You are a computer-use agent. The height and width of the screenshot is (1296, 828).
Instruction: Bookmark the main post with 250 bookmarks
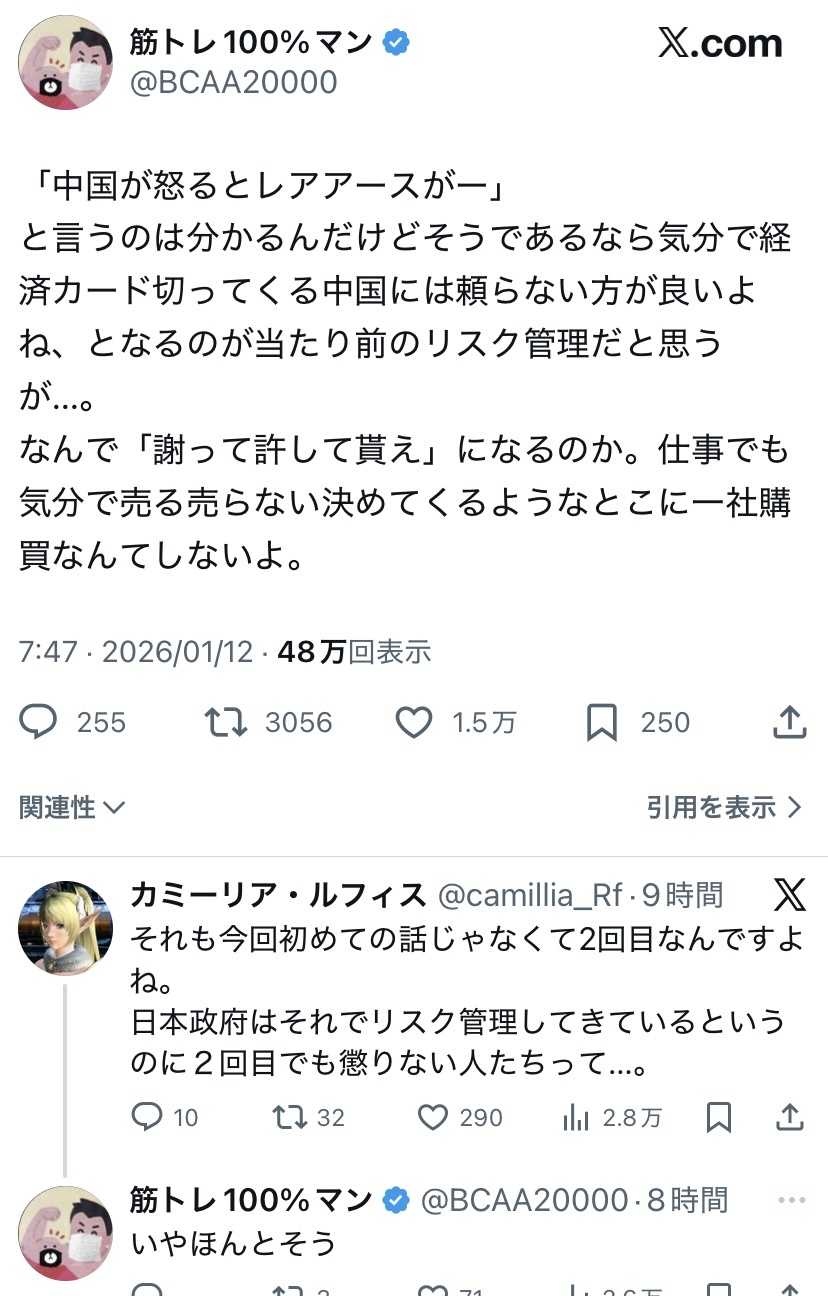(x=601, y=722)
